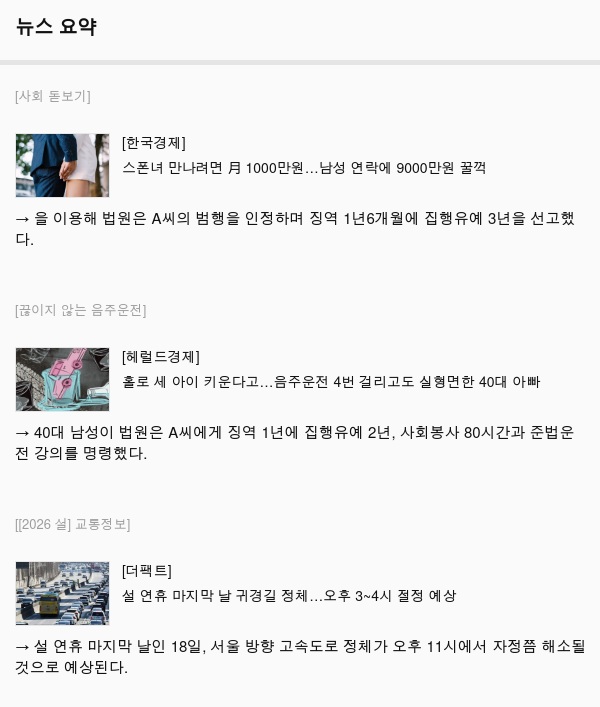Open the 헤럴드경제 drunk driving article
This screenshot has height=707, width=600.
(x=330, y=382)
